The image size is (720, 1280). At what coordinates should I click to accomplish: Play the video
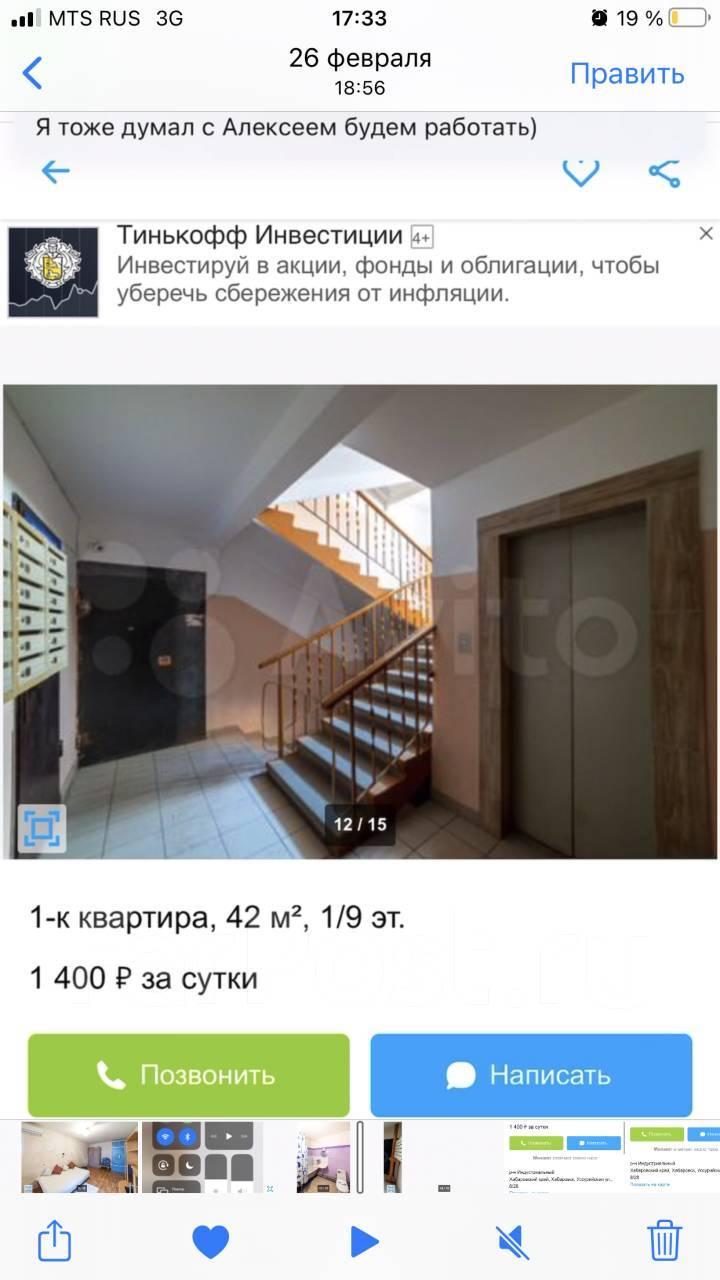click(x=364, y=1242)
